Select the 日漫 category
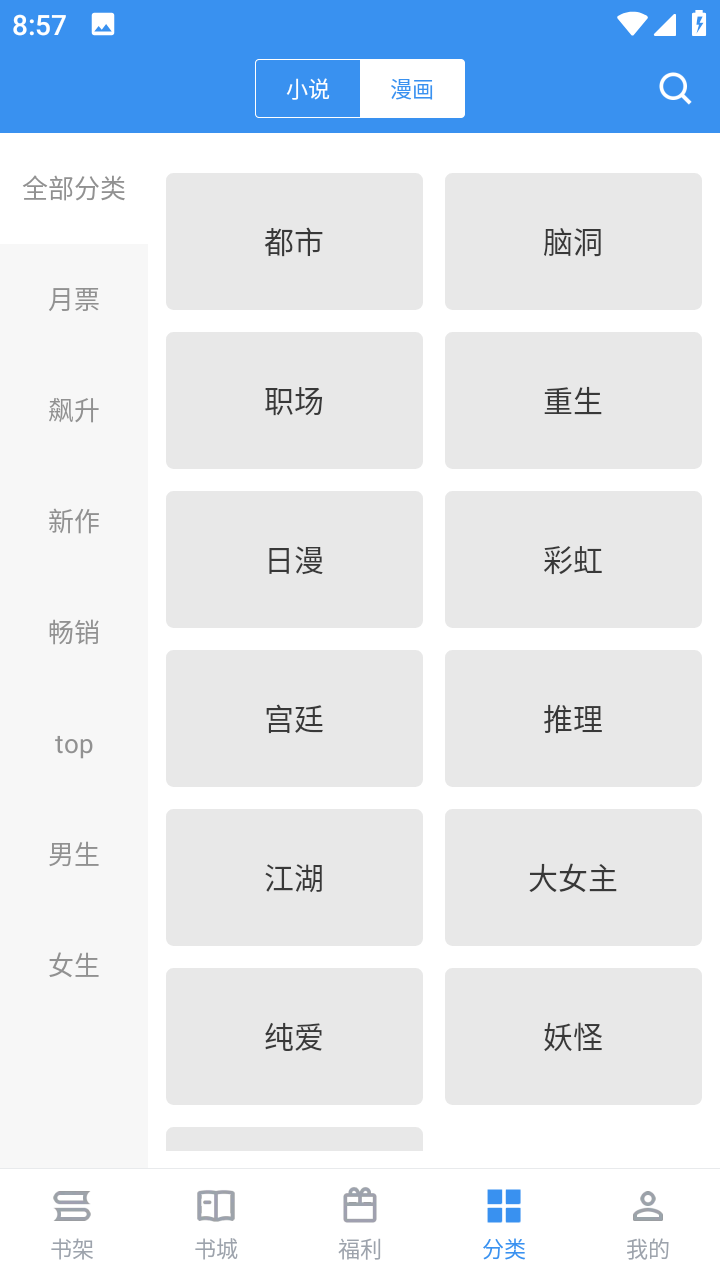This screenshot has width=720, height=1280. [x=294, y=559]
